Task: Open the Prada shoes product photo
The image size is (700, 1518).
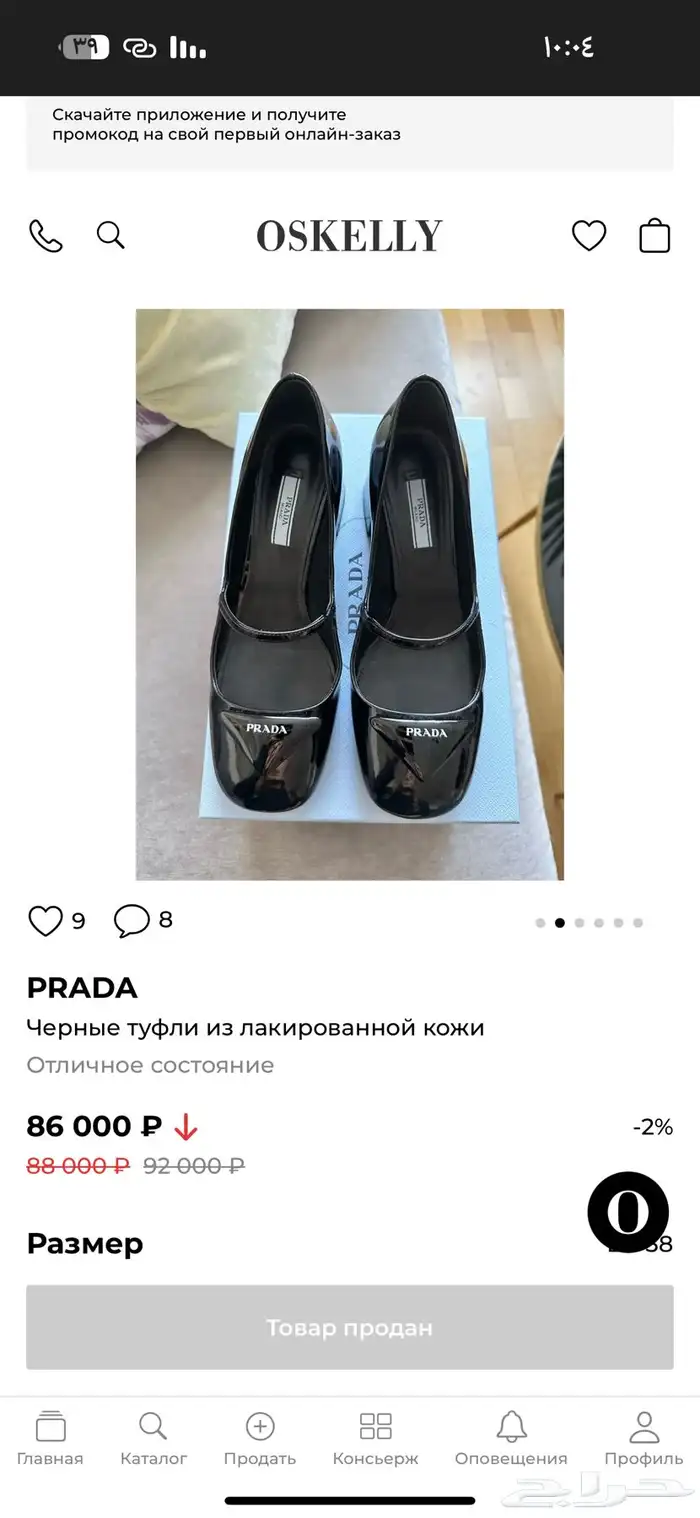Action: (350, 594)
